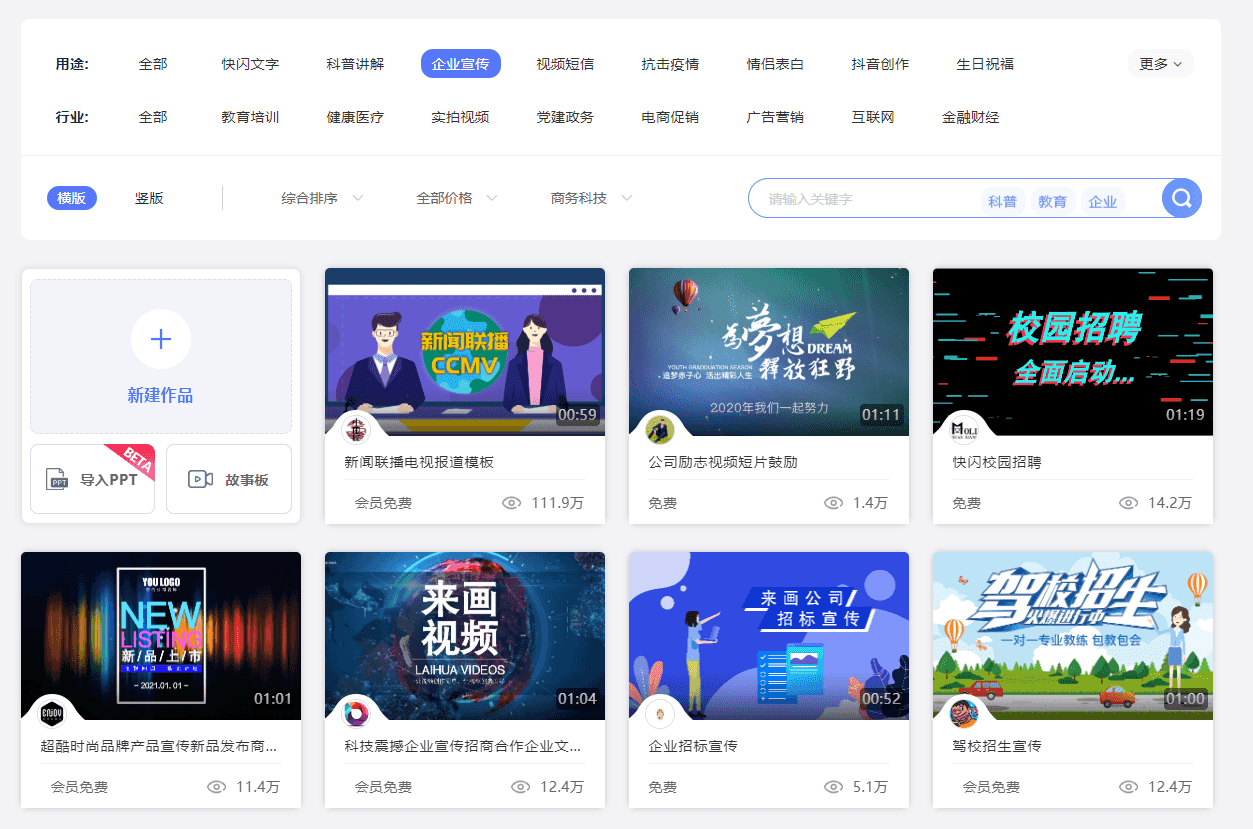
Task: Open the 综合排序 sorting dropdown
Action: (x=321, y=198)
